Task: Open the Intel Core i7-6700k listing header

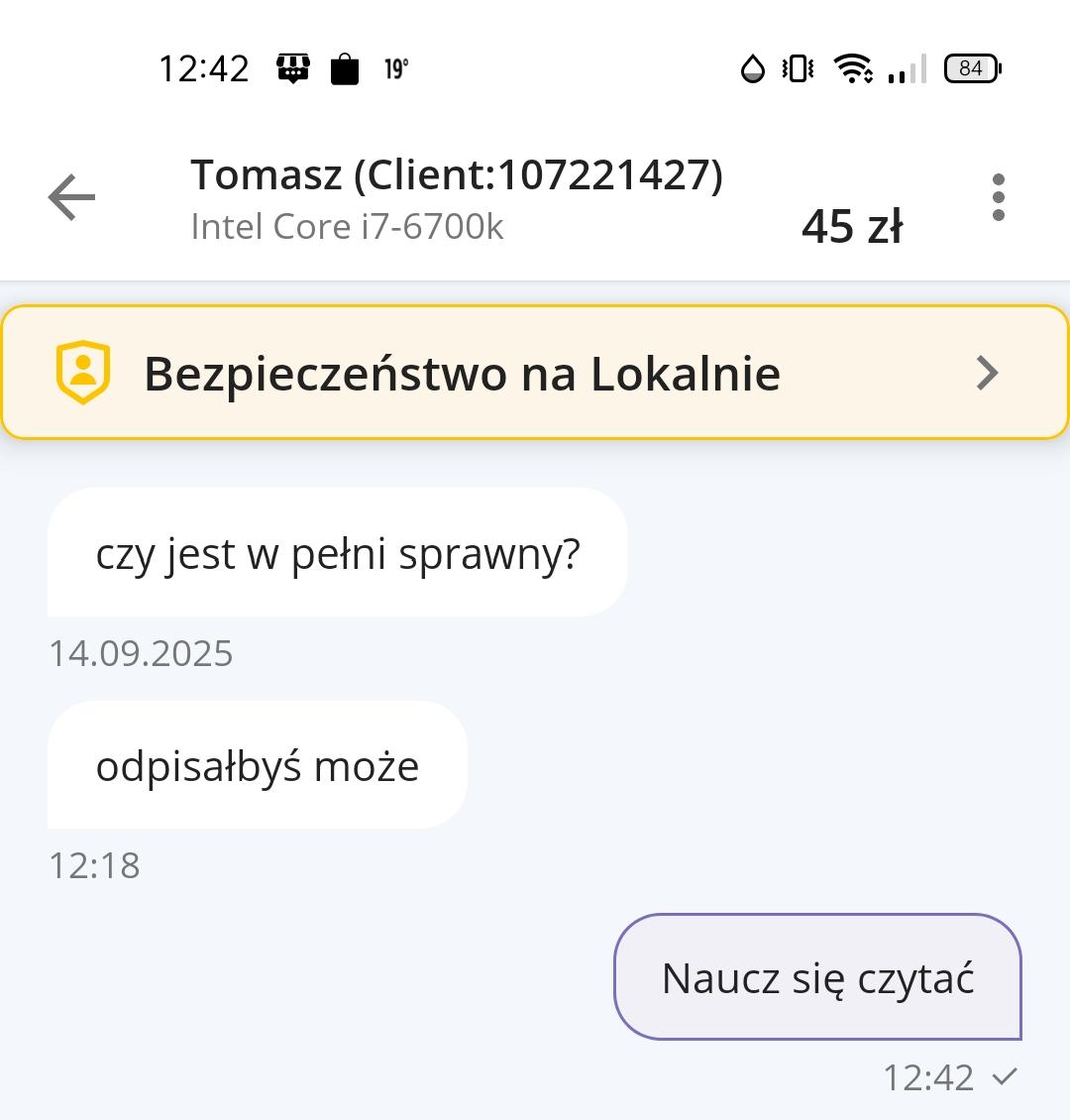Action: [347, 227]
